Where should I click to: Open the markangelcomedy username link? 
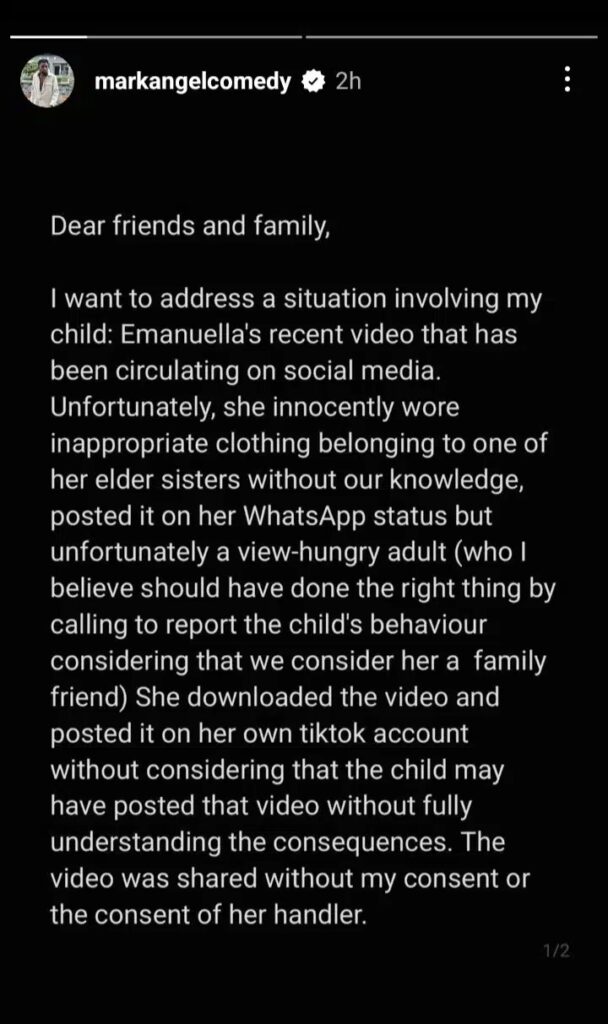pos(192,81)
